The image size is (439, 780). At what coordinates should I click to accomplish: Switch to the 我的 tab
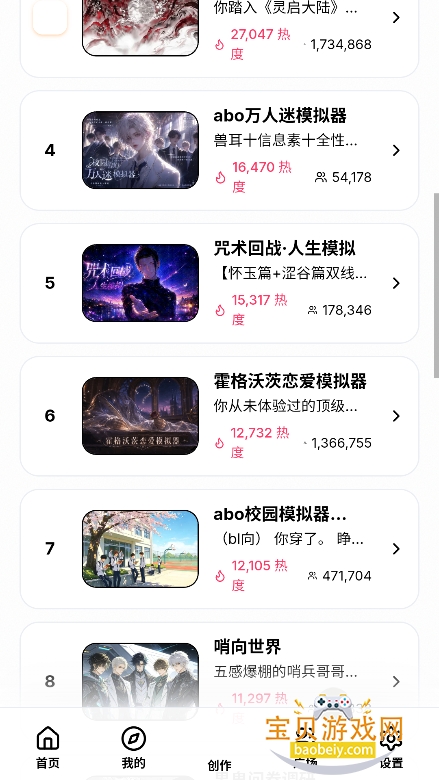click(133, 747)
